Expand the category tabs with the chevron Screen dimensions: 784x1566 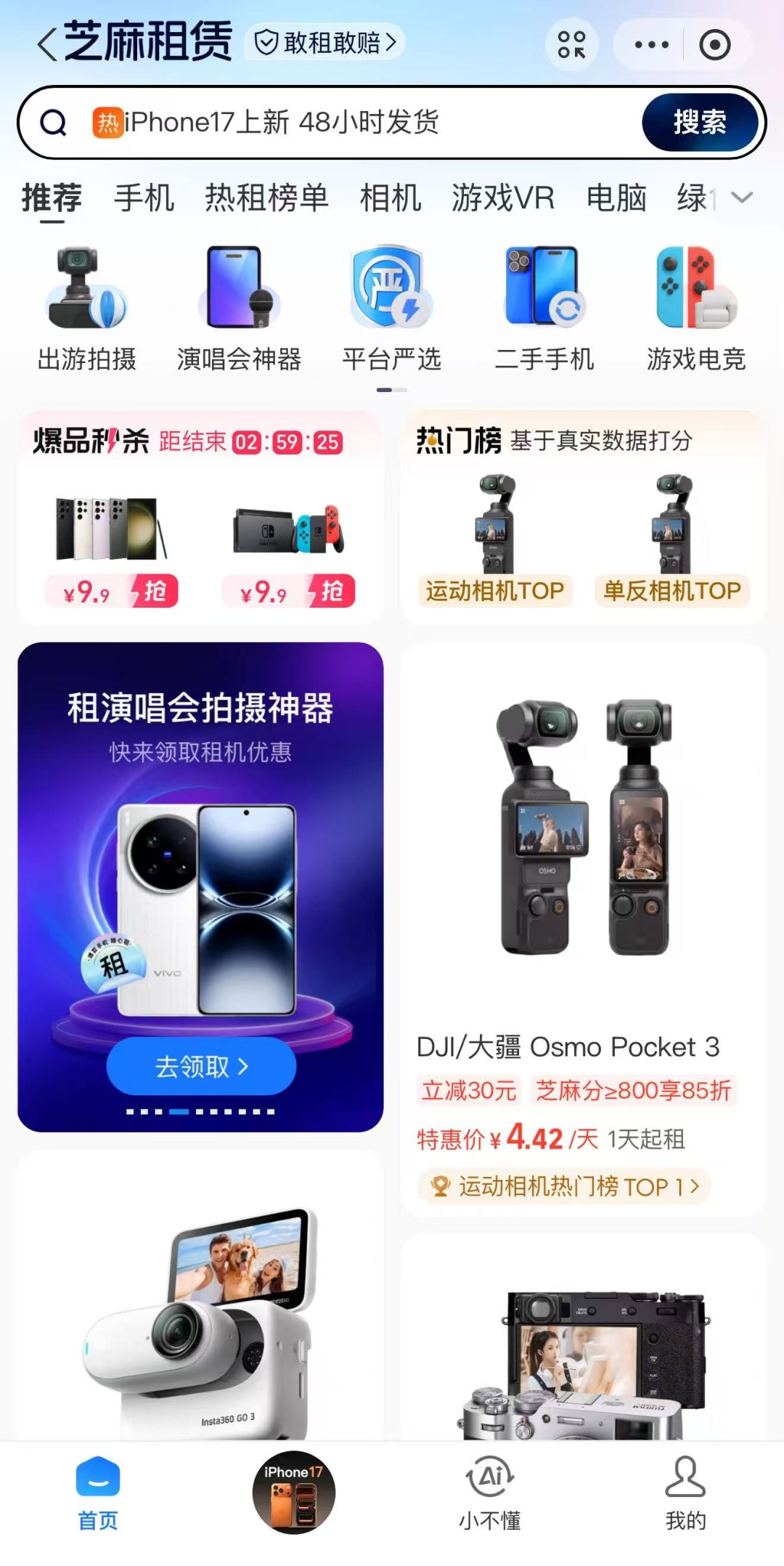742,197
